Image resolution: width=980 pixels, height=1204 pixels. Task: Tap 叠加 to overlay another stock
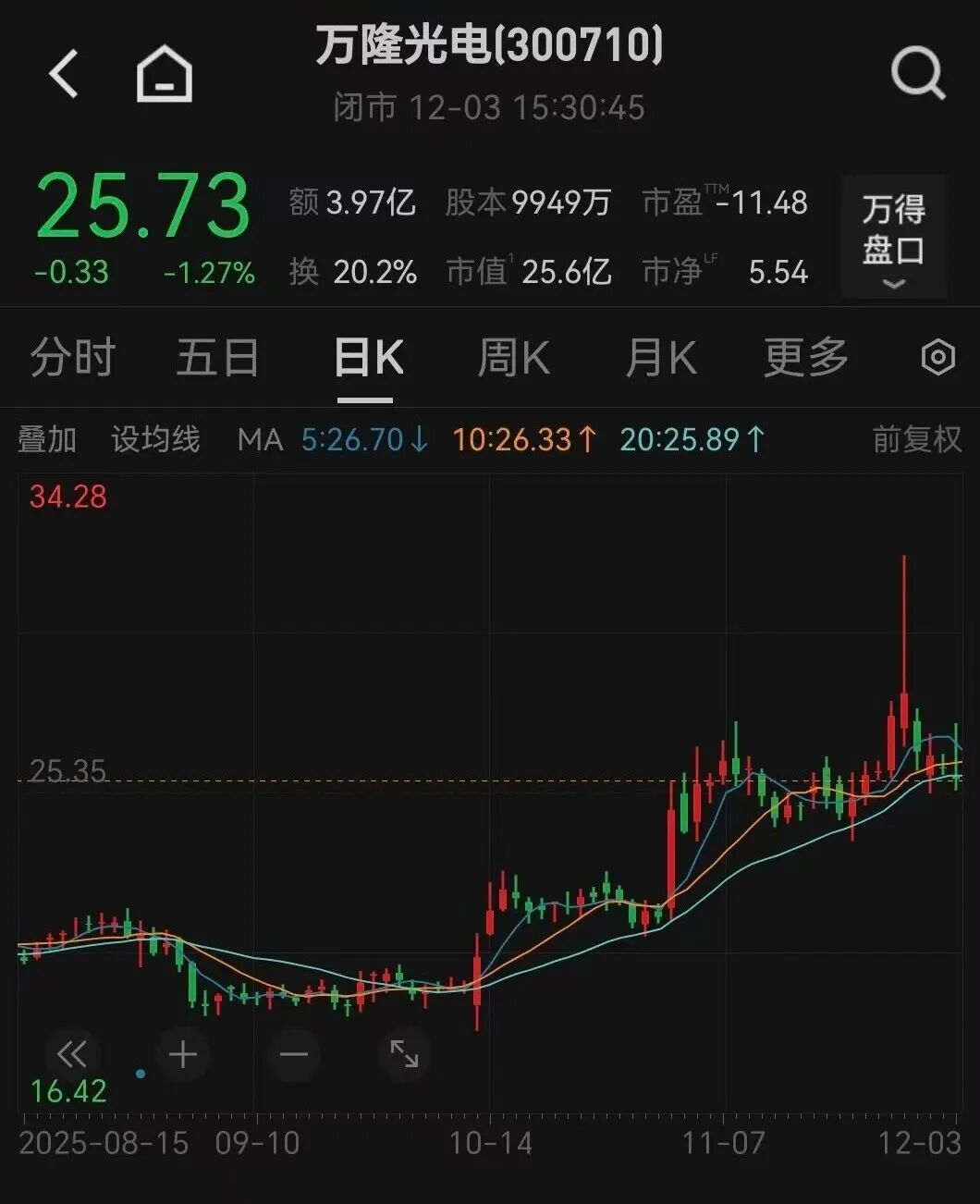[x=47, y=439]
